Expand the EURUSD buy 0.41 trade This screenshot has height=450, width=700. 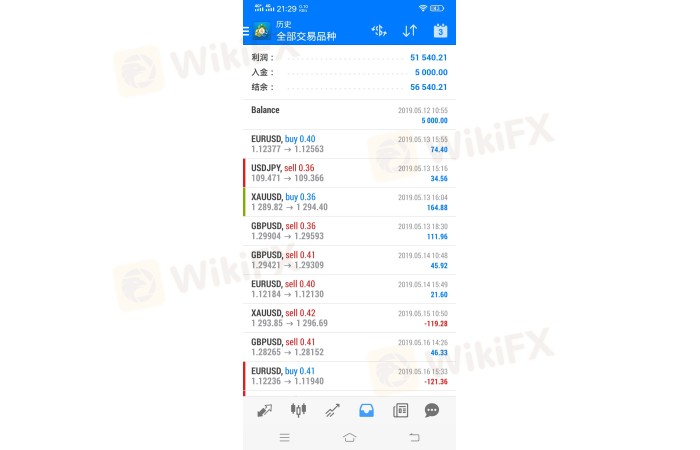(349, 376)
